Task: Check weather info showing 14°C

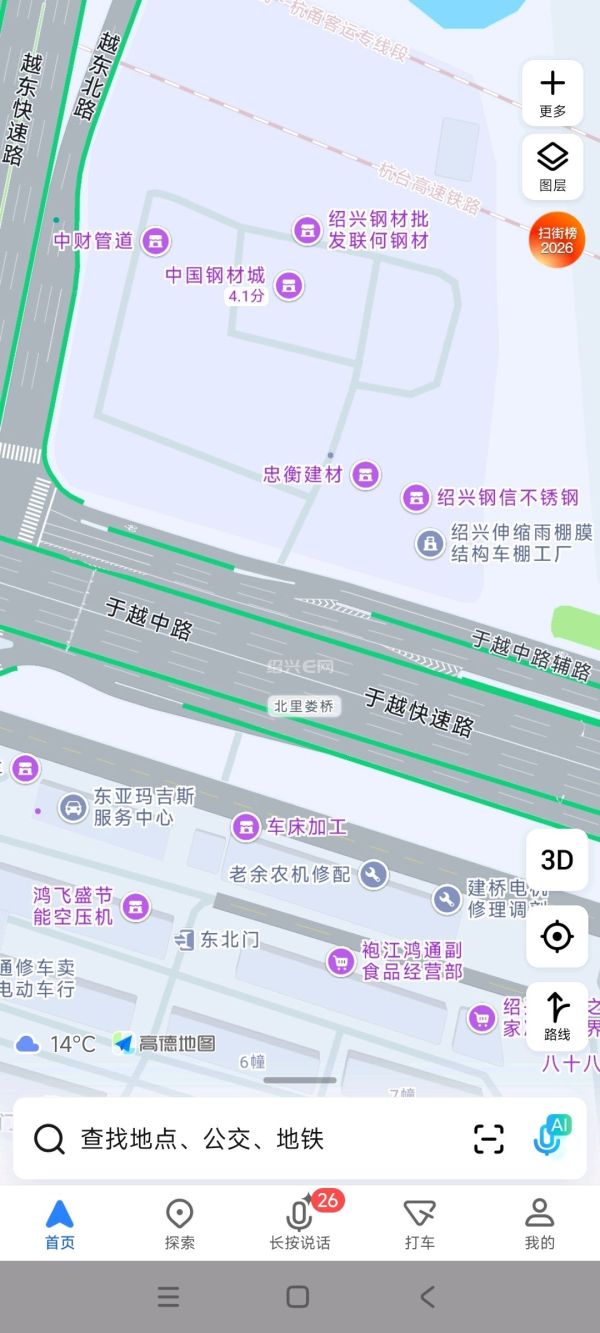Action: click(x=56, y=1044)
